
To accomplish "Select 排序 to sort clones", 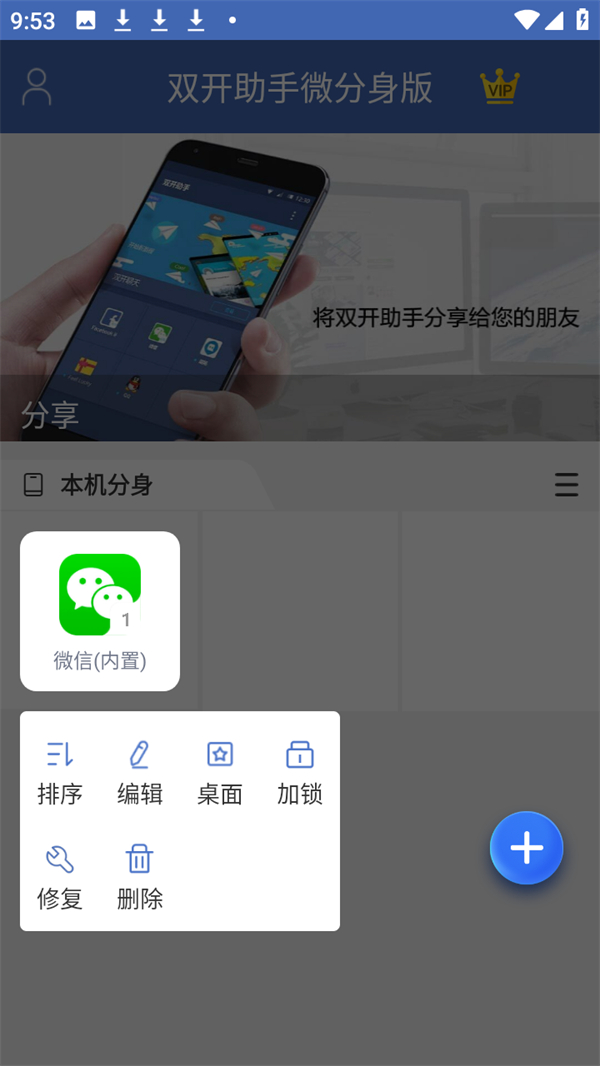I will point(60,773).
